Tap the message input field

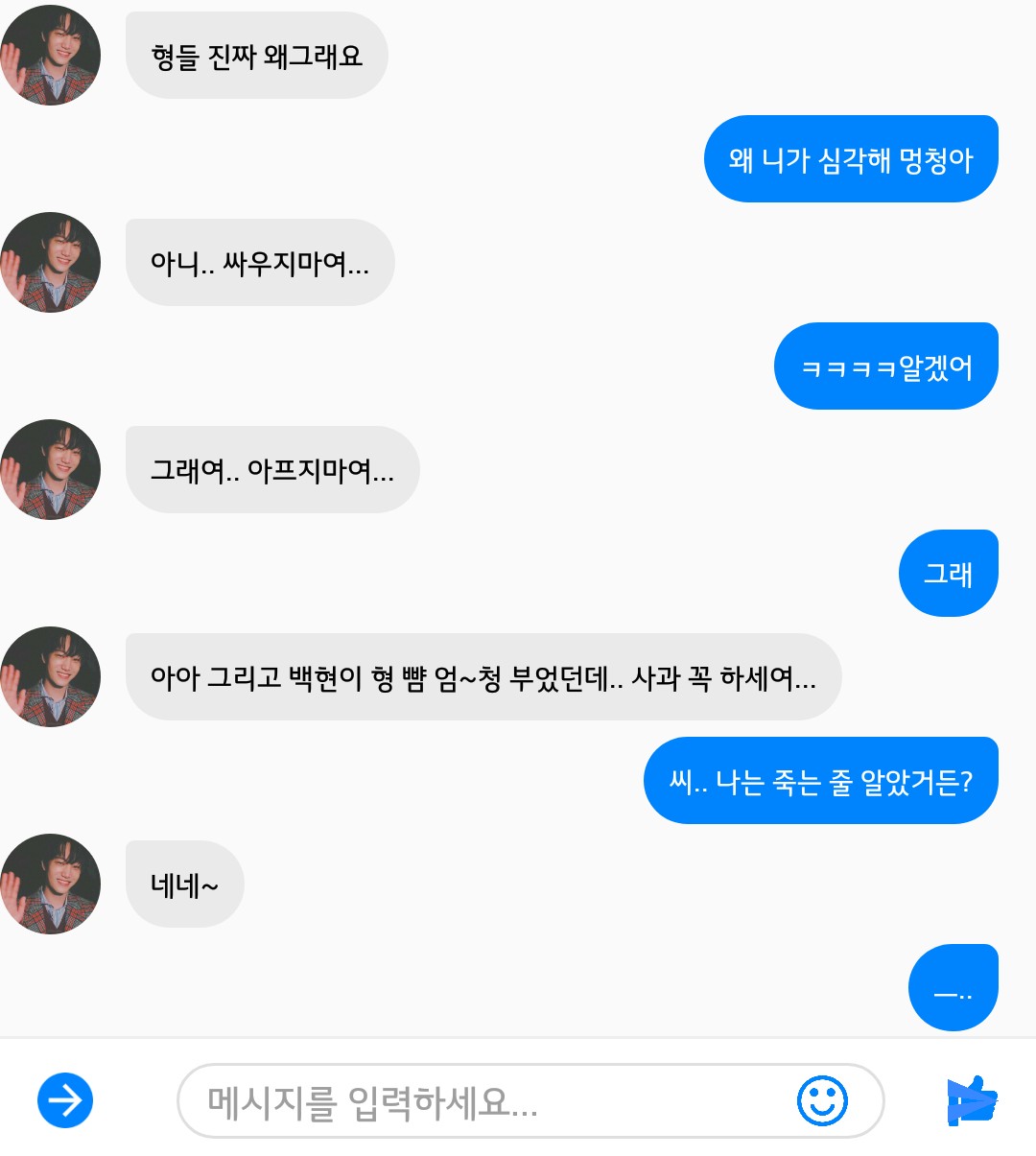480,1101
